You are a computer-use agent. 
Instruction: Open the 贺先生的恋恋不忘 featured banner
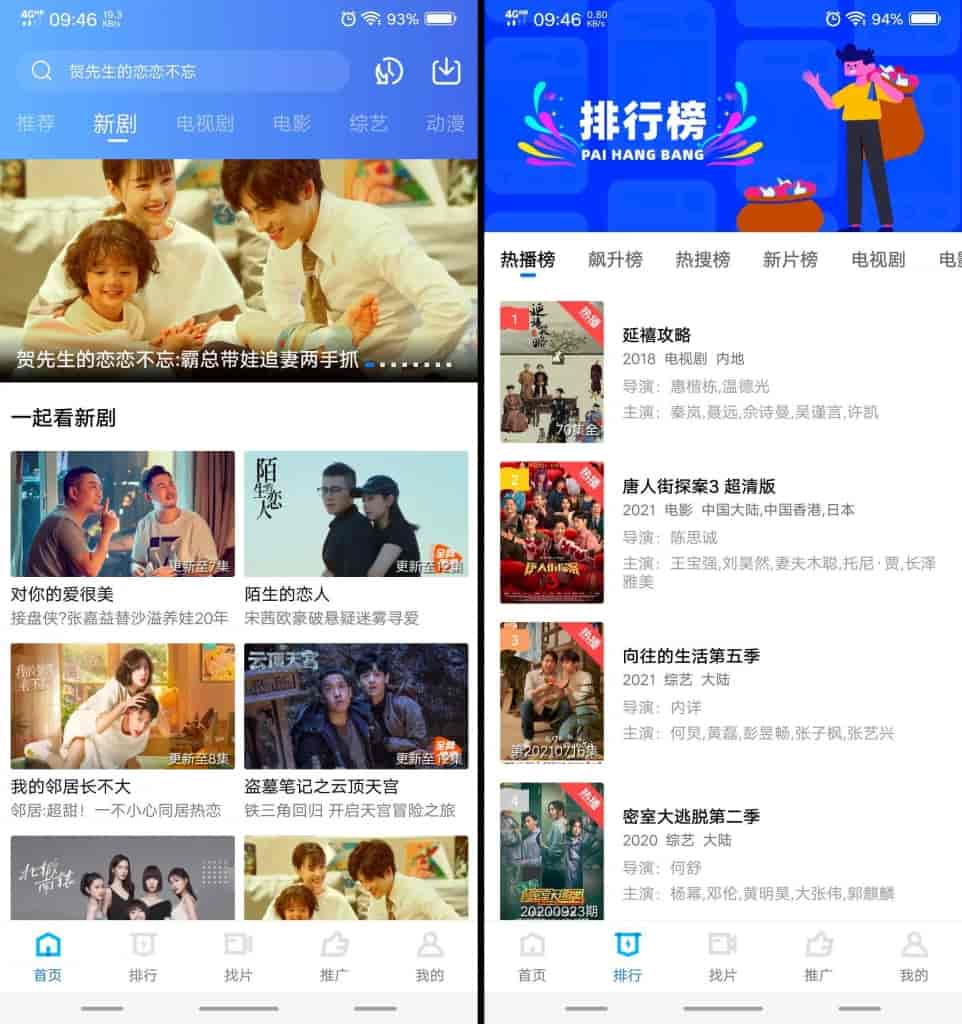pyautogui.click(x=239, y=270)
